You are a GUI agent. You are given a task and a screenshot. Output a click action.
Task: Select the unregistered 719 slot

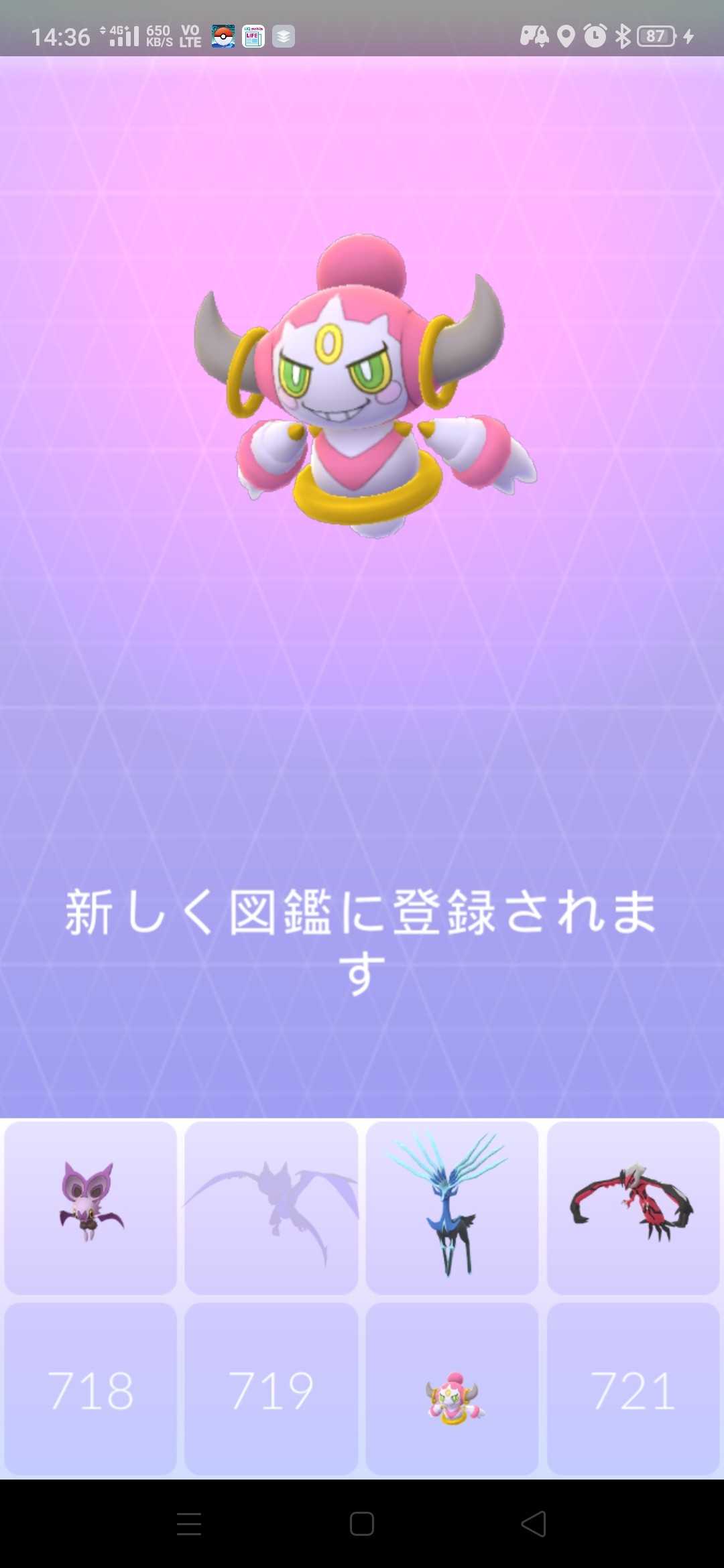point(271,1390)
